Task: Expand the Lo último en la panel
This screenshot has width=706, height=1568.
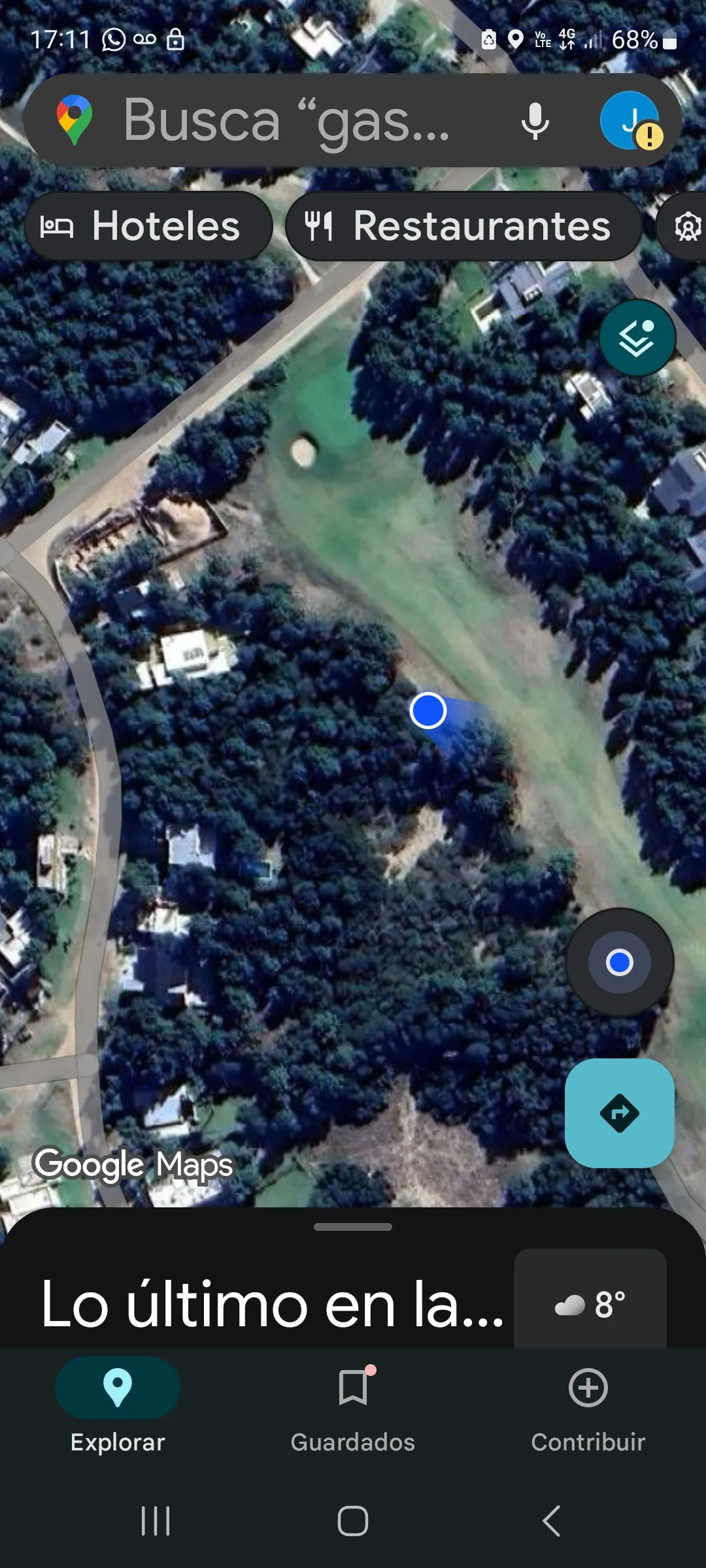Action: [271, 1304]
